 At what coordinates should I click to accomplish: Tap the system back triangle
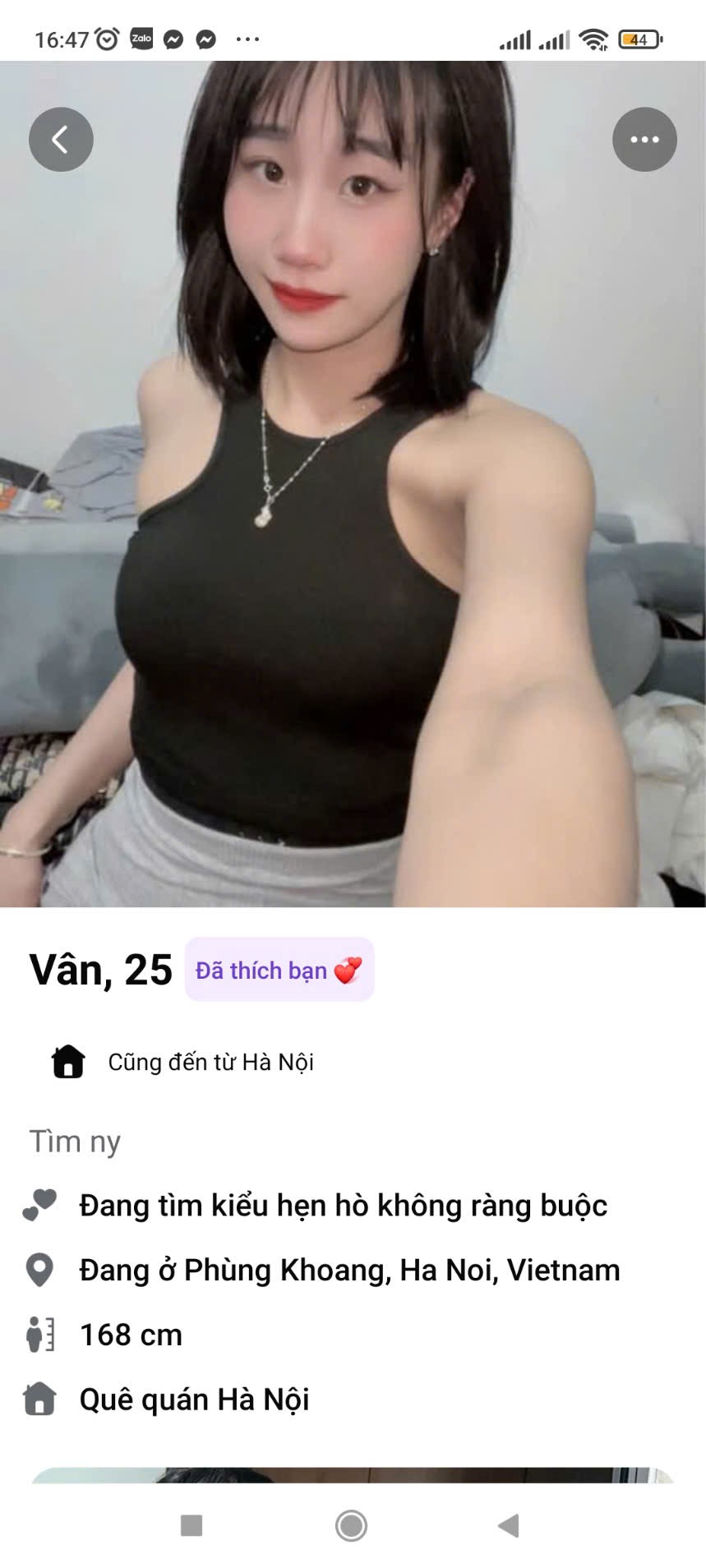509,1526
